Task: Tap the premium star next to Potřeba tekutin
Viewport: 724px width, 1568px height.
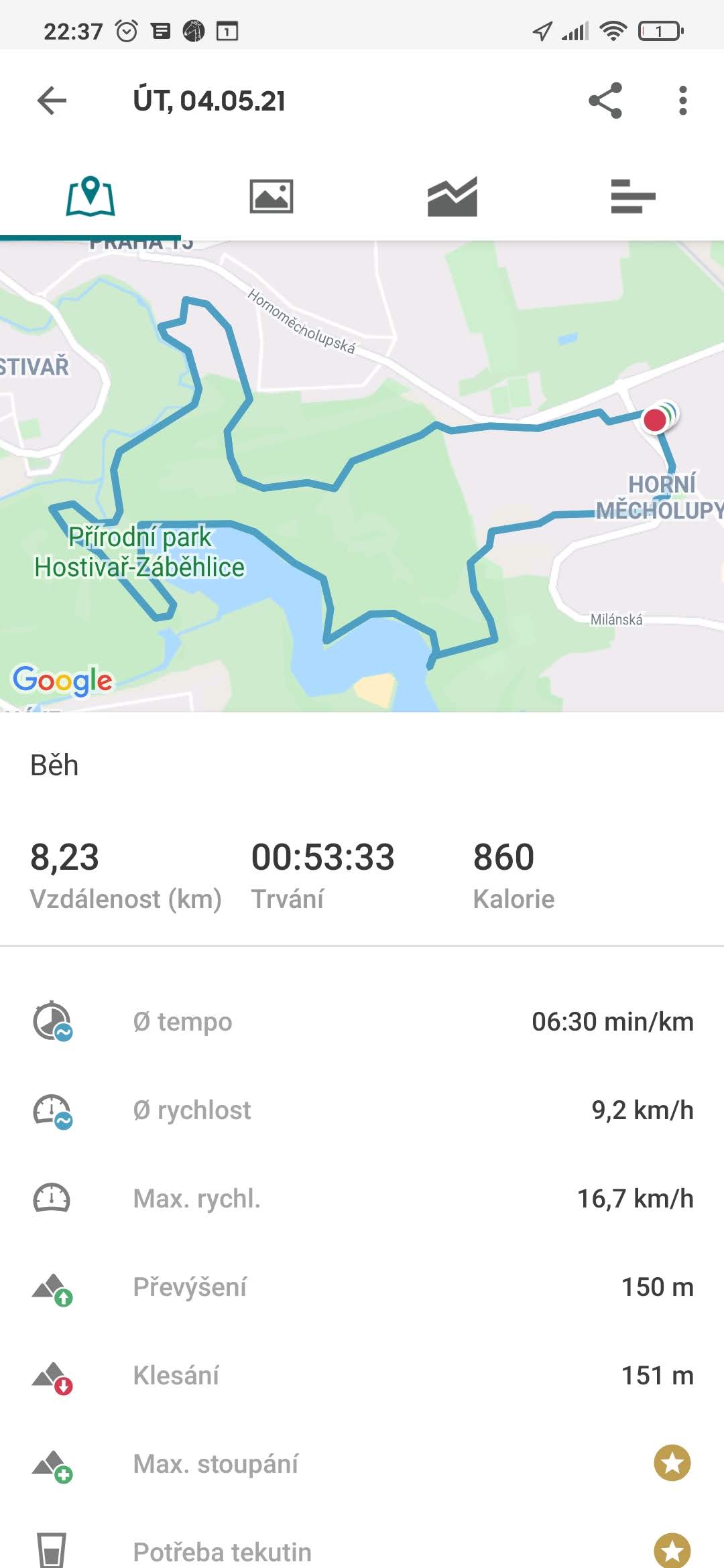Action: point(672,1550)
